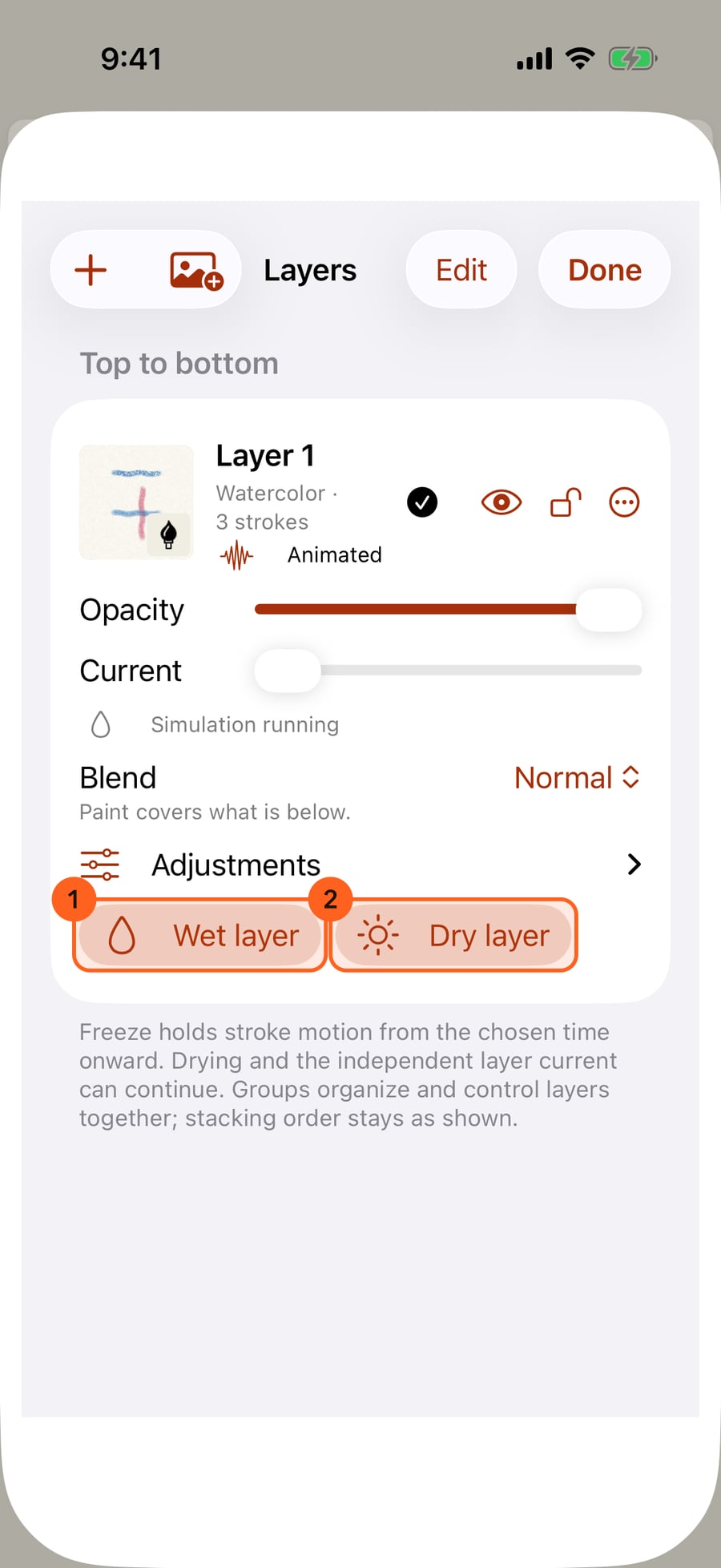Tap Edit in the Layers header
The height and width of the screenshot is (1568, 721).
point(461,270)
